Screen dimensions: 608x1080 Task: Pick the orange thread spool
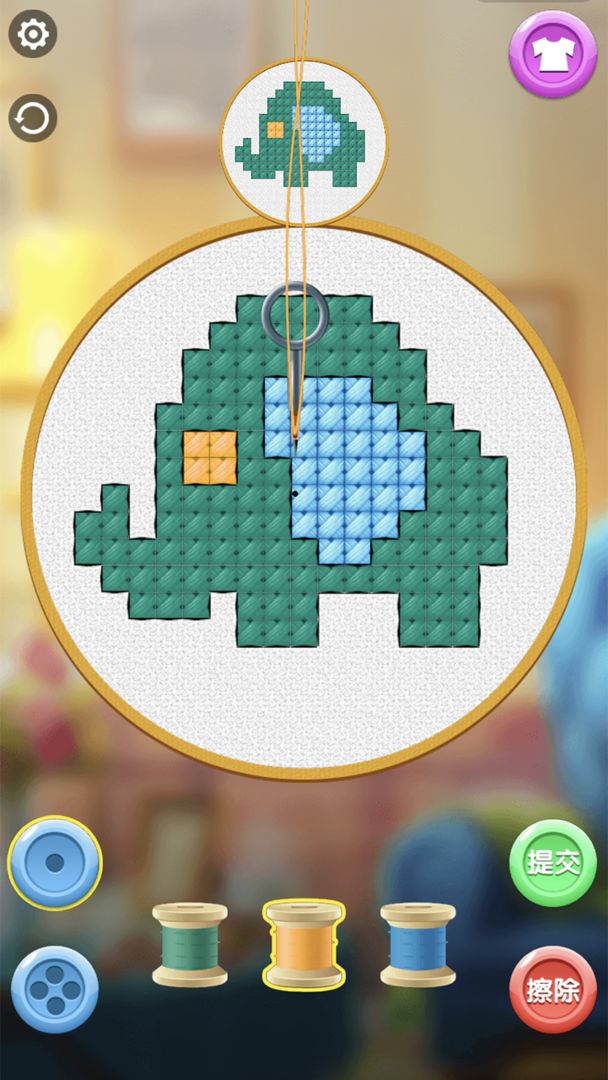[304, 942]
